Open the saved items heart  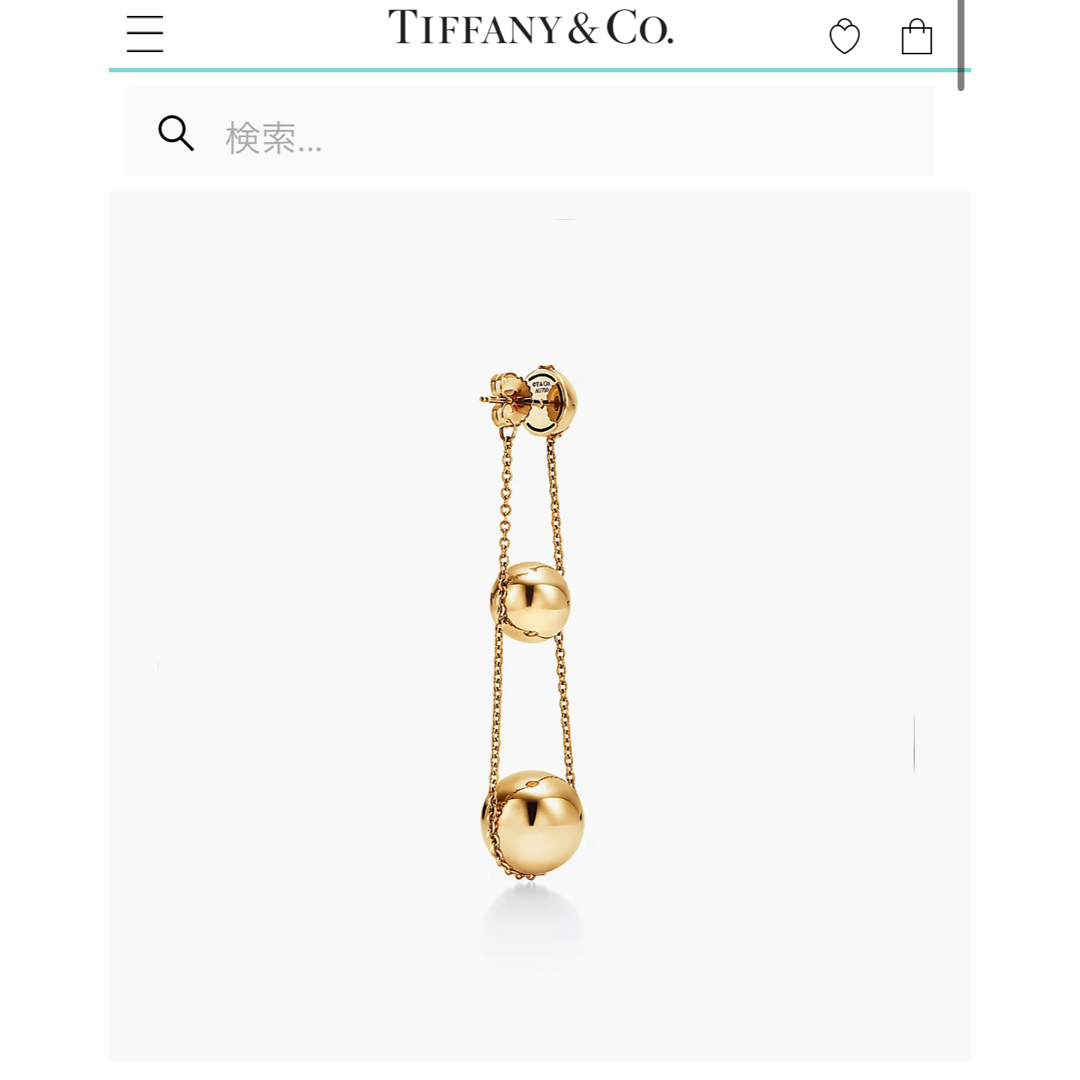click(x=844, y=37)
